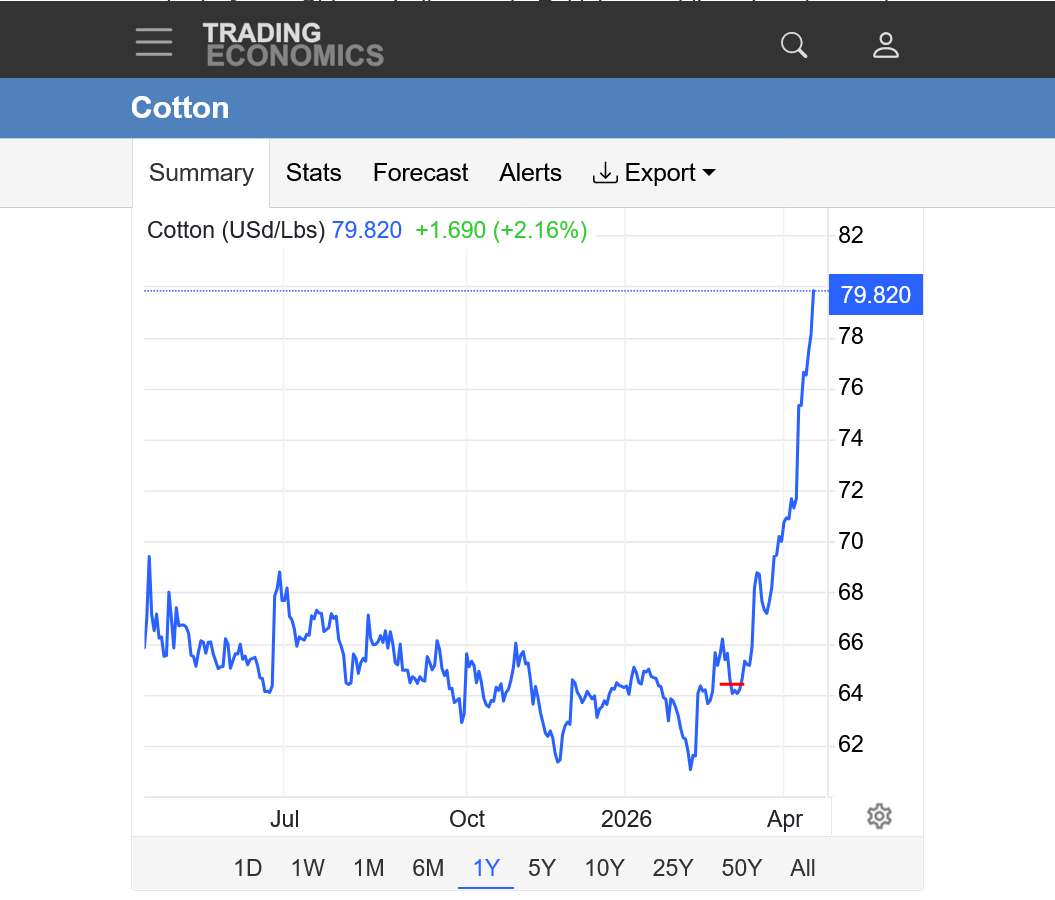Set chart range to 6M
The height and width of the screenshot is (900, 1055).
pyautogui.click(x=428, y=868)
